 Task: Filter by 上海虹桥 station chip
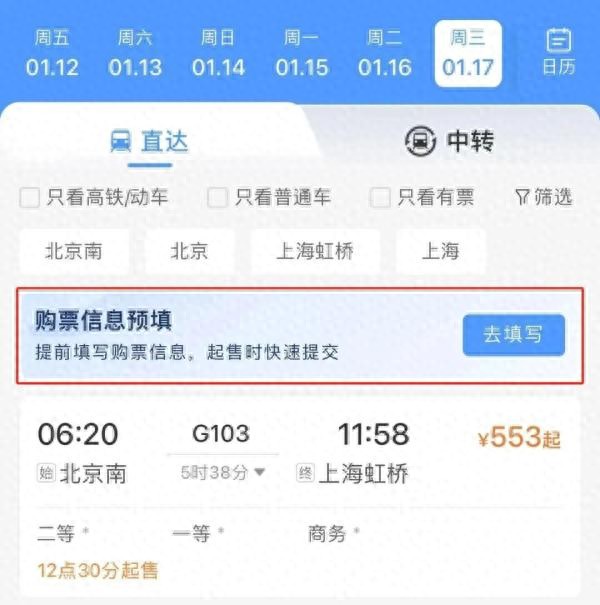click(x=315, y=251)
